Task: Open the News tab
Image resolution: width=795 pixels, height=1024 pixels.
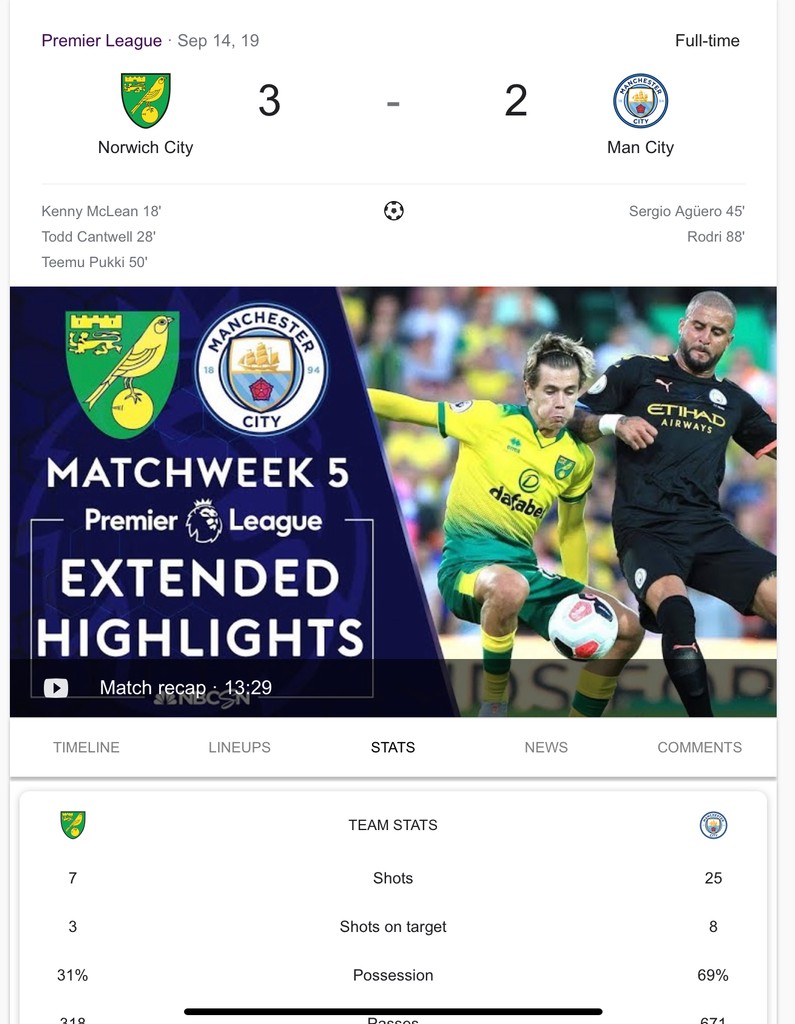Action: (546, 747)
